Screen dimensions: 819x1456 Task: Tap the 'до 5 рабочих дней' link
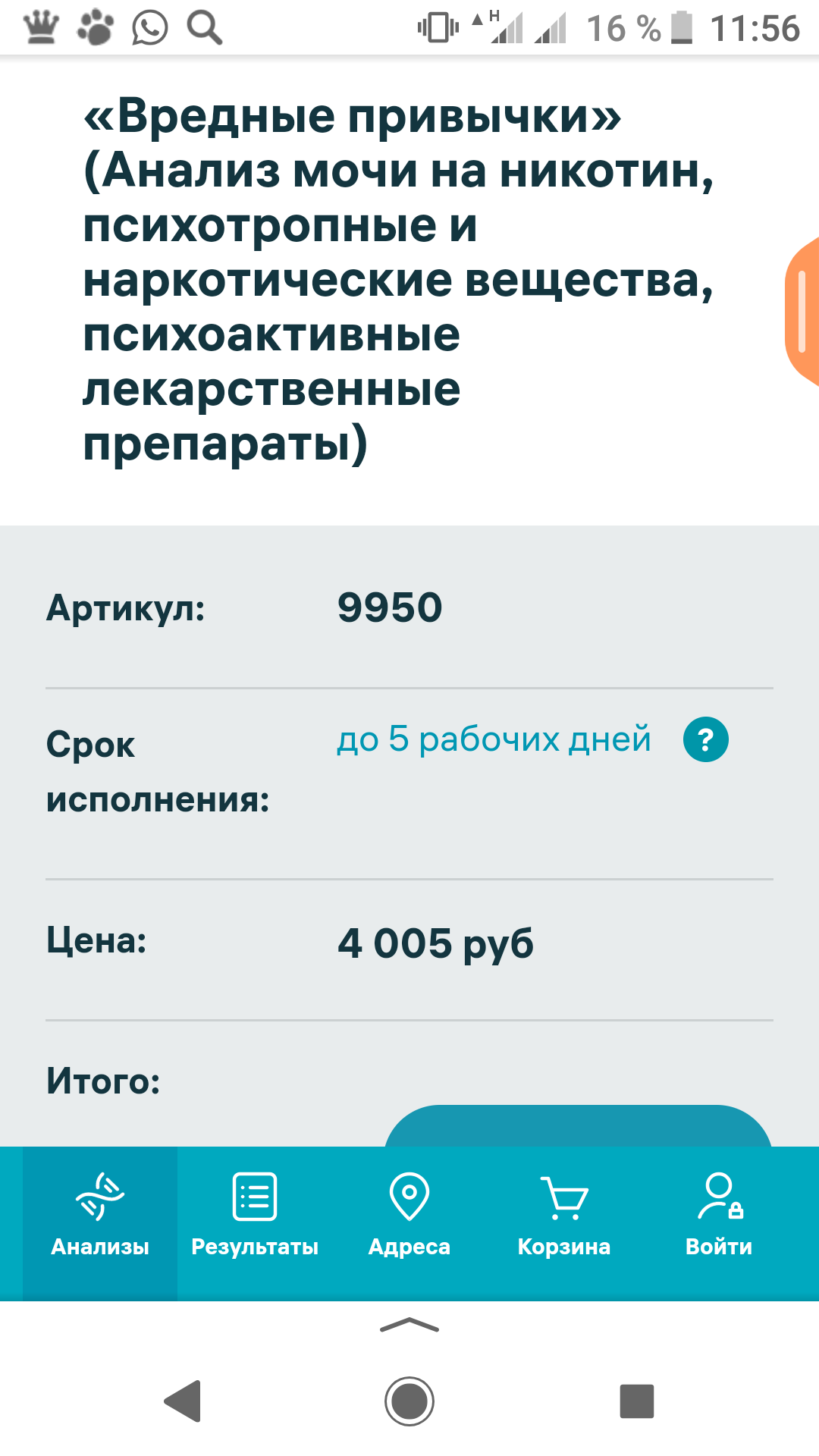coord(494,739)
